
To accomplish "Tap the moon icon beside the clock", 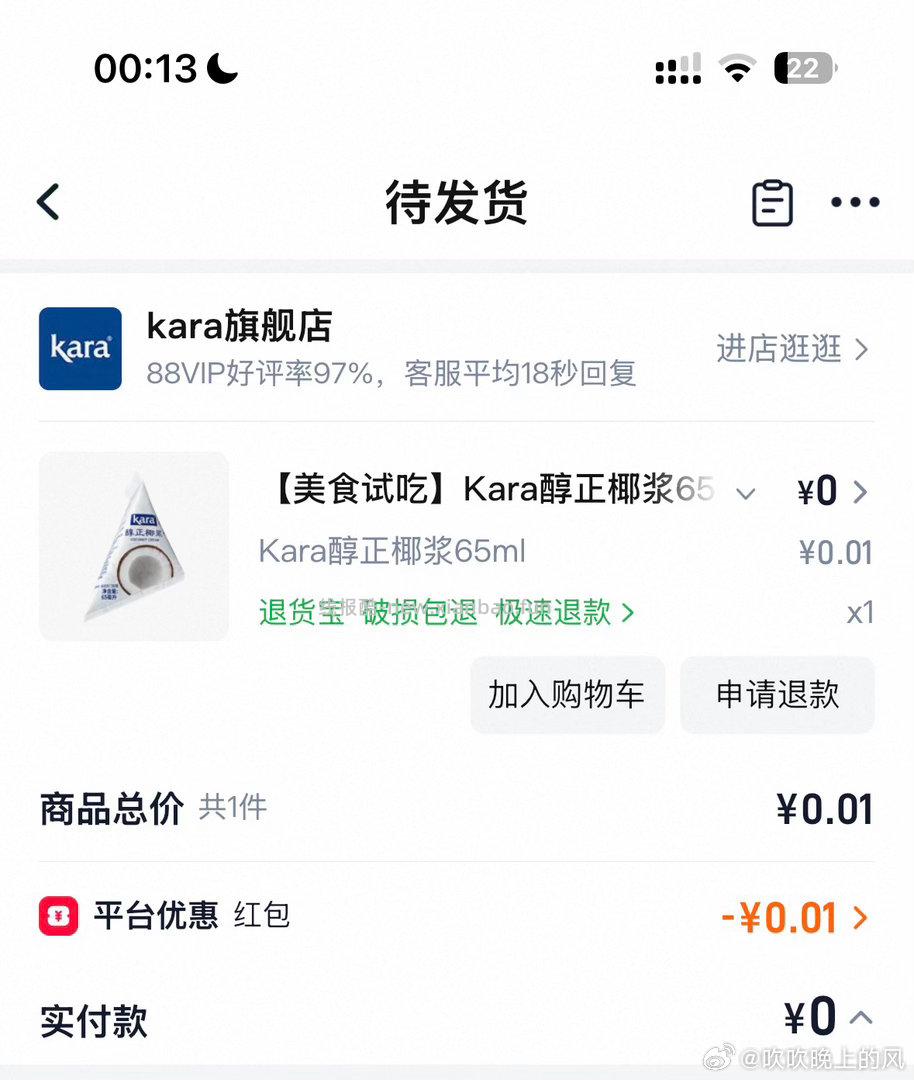I will point(222,67).
